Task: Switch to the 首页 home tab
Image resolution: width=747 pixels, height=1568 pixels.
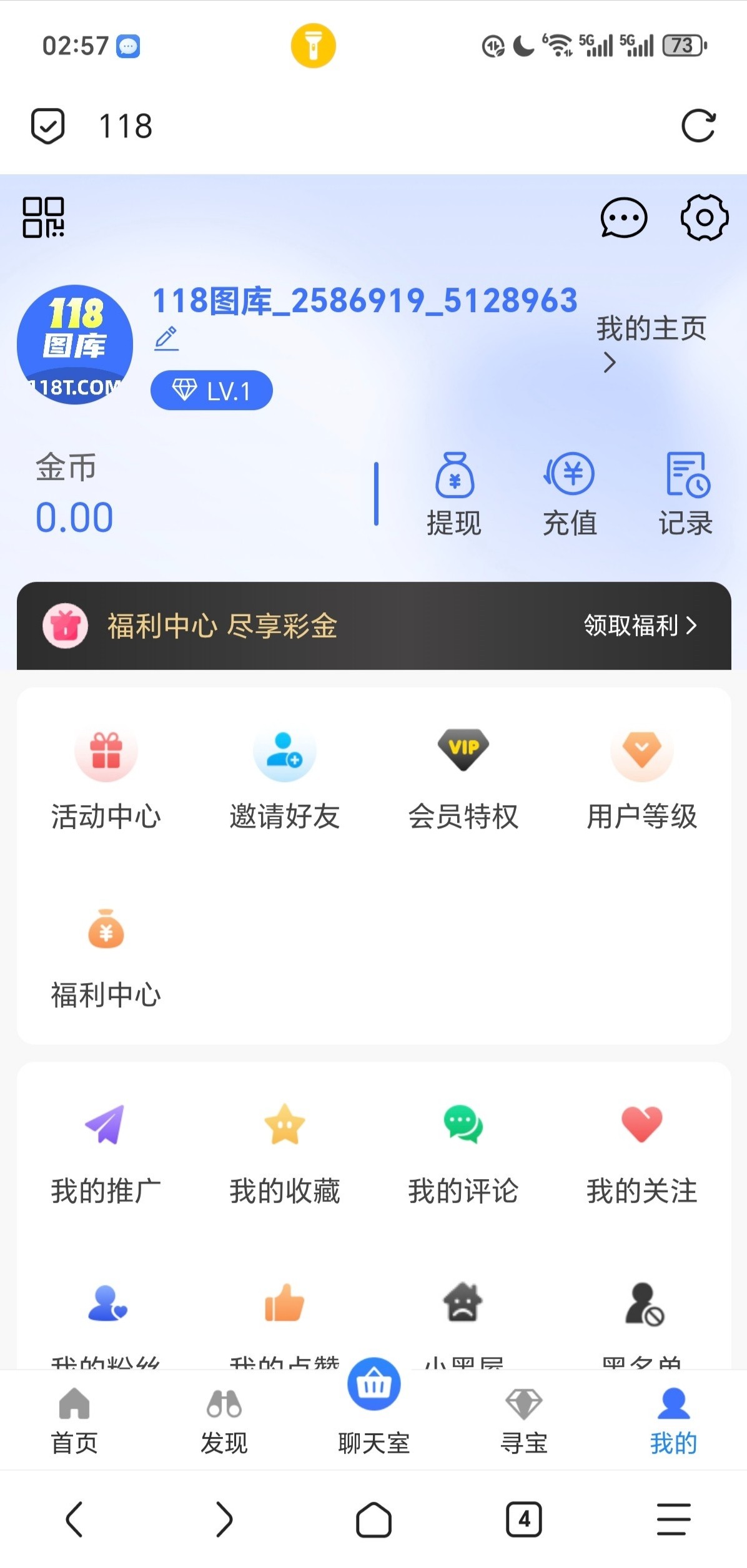Action: [74, 1419]
